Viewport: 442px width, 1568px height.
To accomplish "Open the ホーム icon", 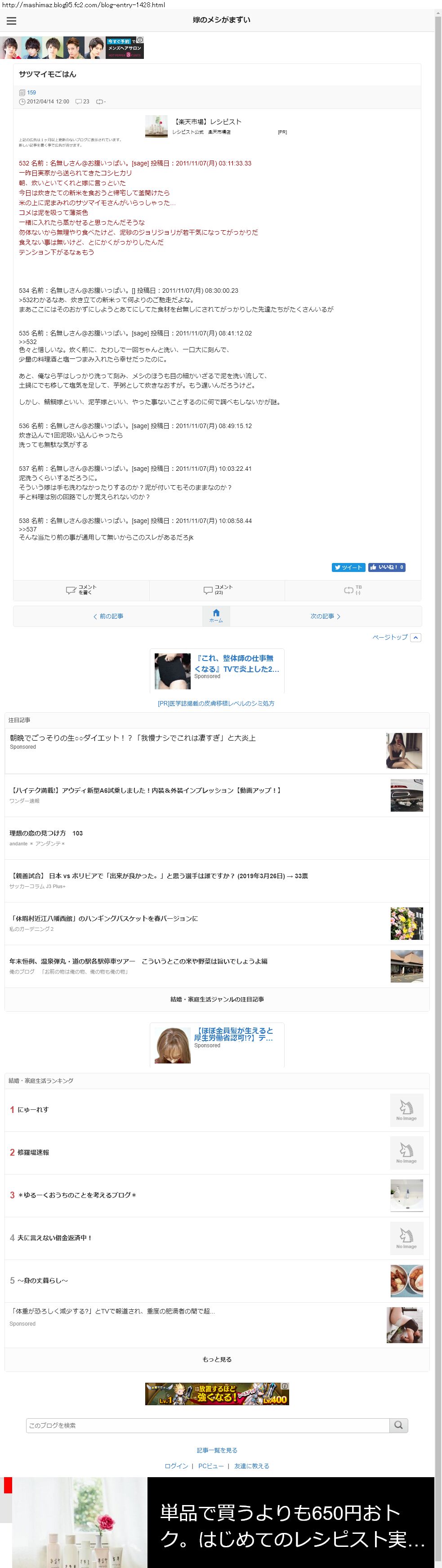I will click(216, 616).
